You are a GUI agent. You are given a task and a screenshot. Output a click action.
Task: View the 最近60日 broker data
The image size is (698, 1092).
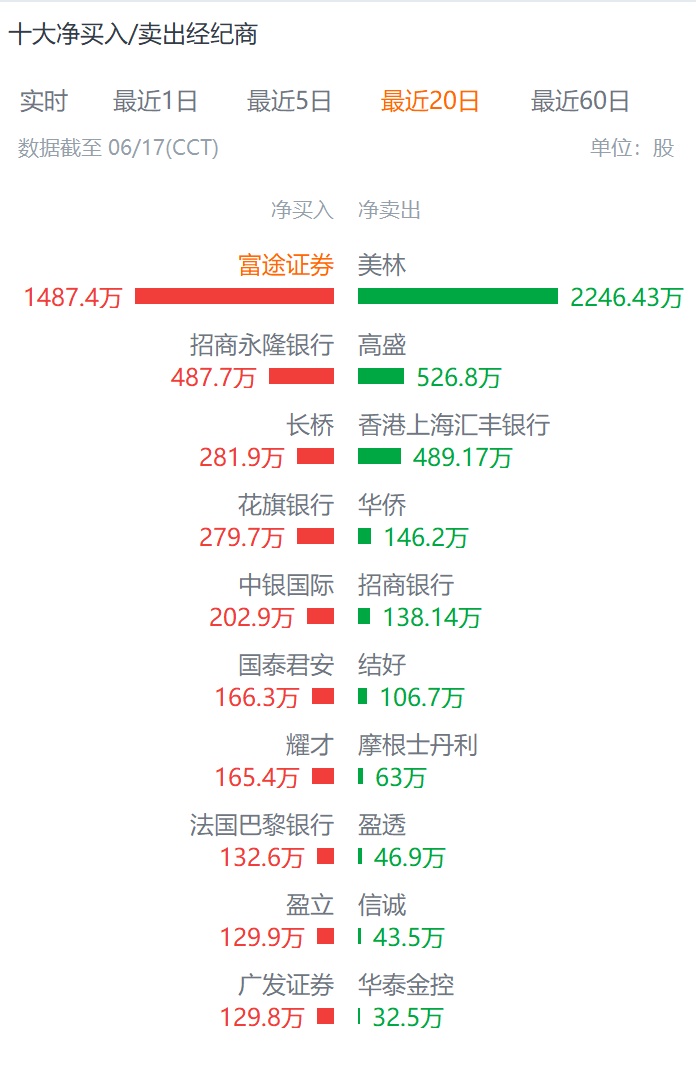tap(580, 101)
